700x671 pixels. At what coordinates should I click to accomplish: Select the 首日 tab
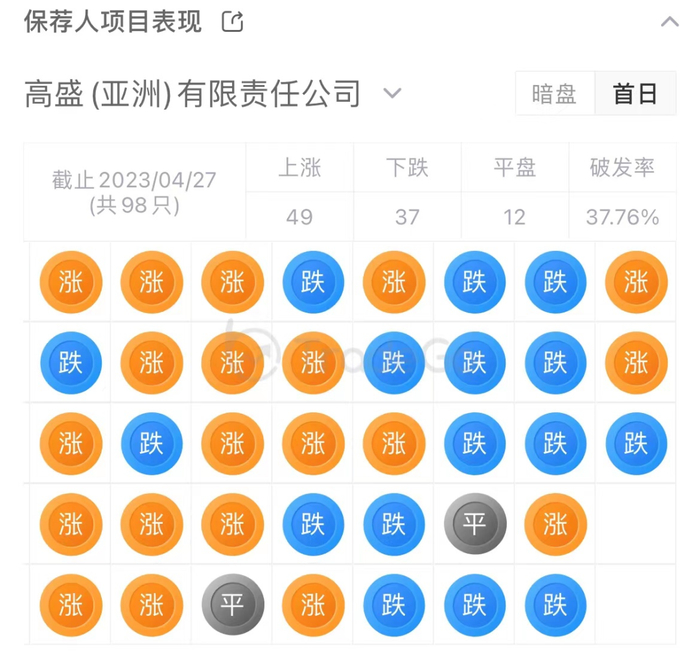635,93
